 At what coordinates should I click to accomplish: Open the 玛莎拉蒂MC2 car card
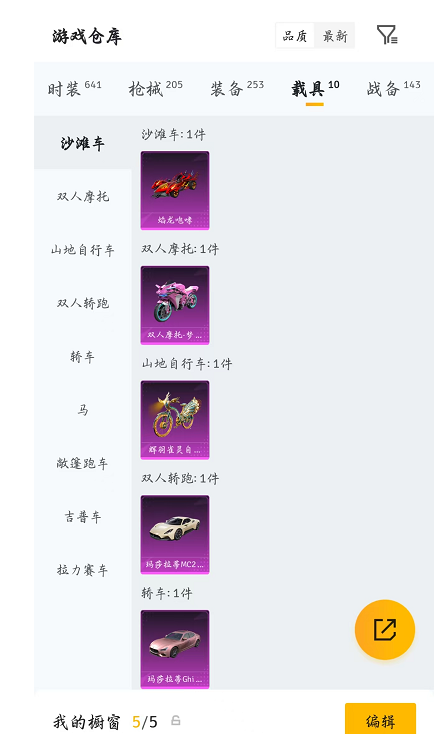pyautogui.click(x=175, y=535)
